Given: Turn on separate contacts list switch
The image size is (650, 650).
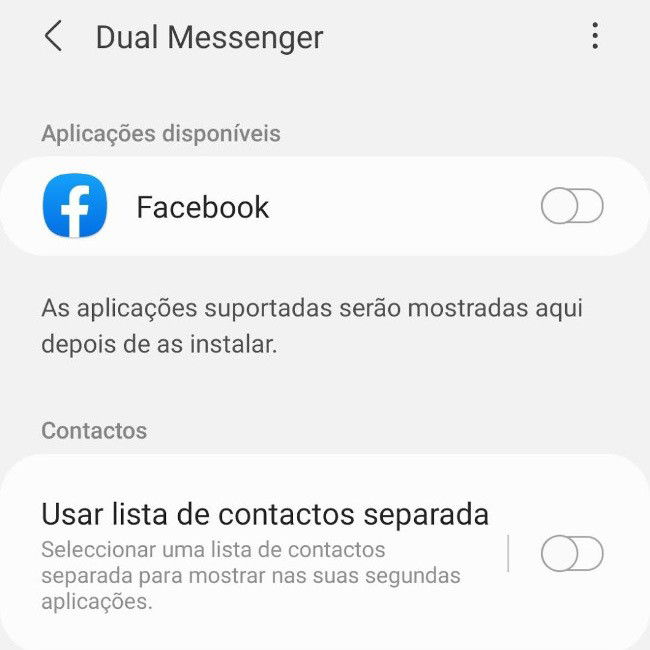Looking at the screenshot, I should click(572, 553).
